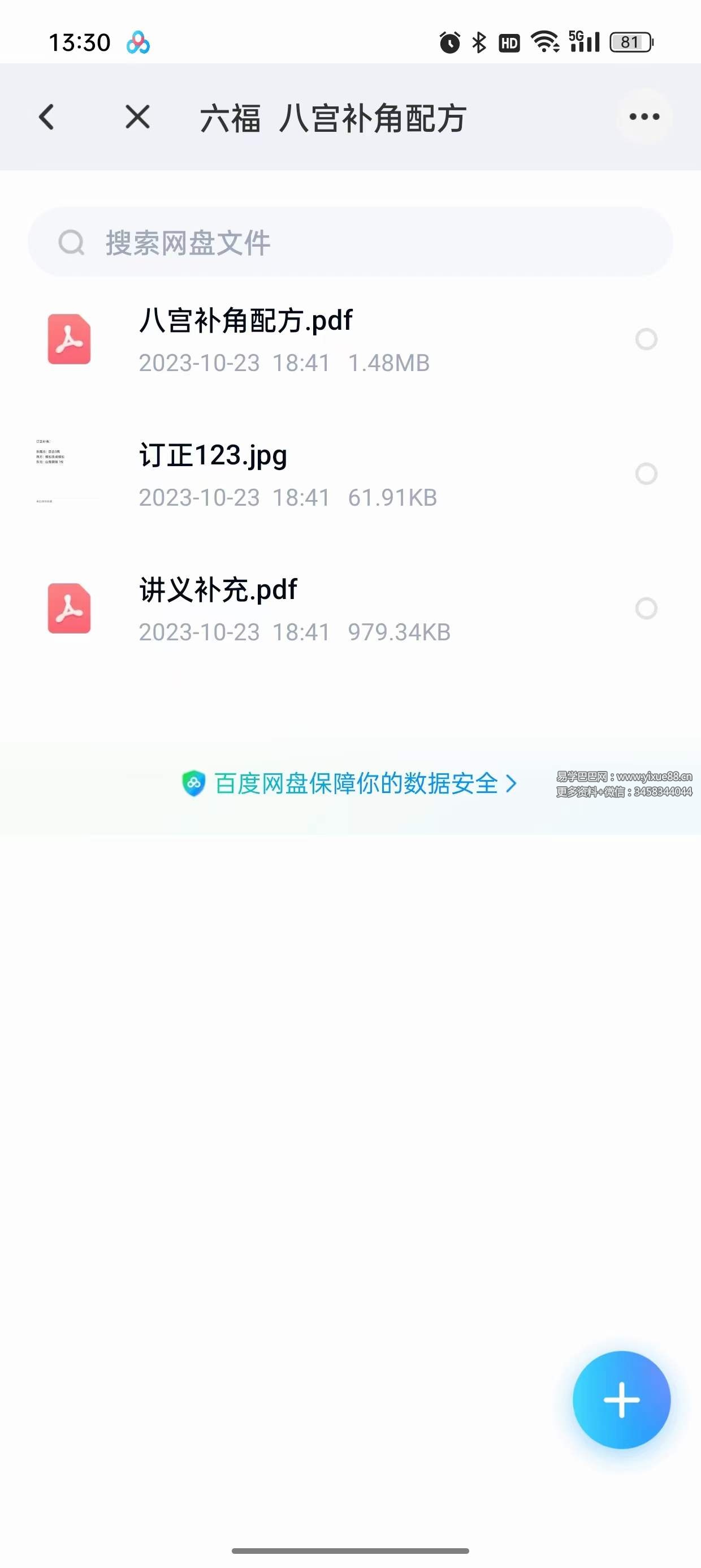This screenshot has width=701, height=1568.
Task: Select the circle next to 讲义补充.pdf
Action: (x=647, y=609)
